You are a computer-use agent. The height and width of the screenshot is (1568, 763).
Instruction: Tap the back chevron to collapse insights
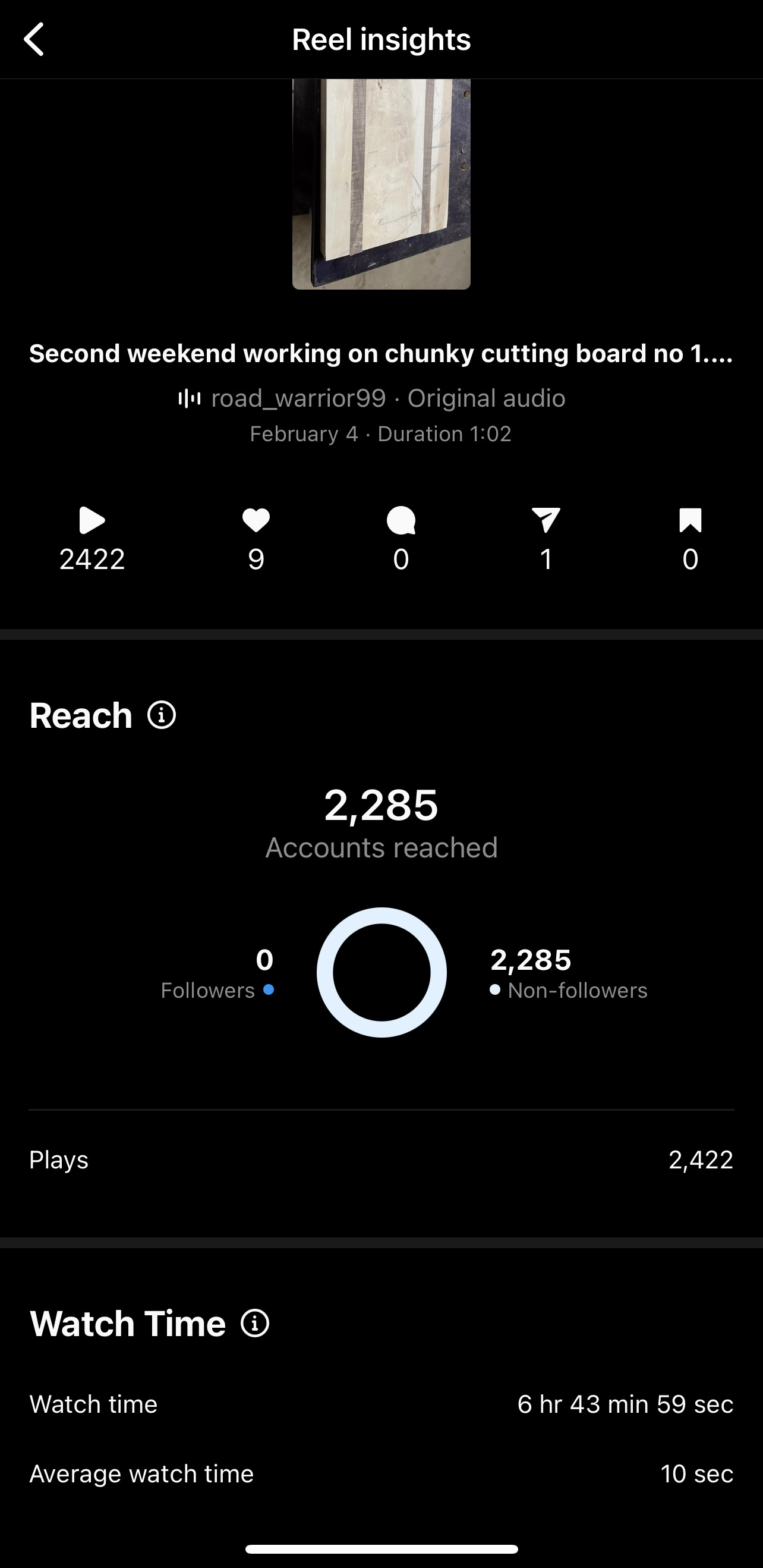coord(34,39)
